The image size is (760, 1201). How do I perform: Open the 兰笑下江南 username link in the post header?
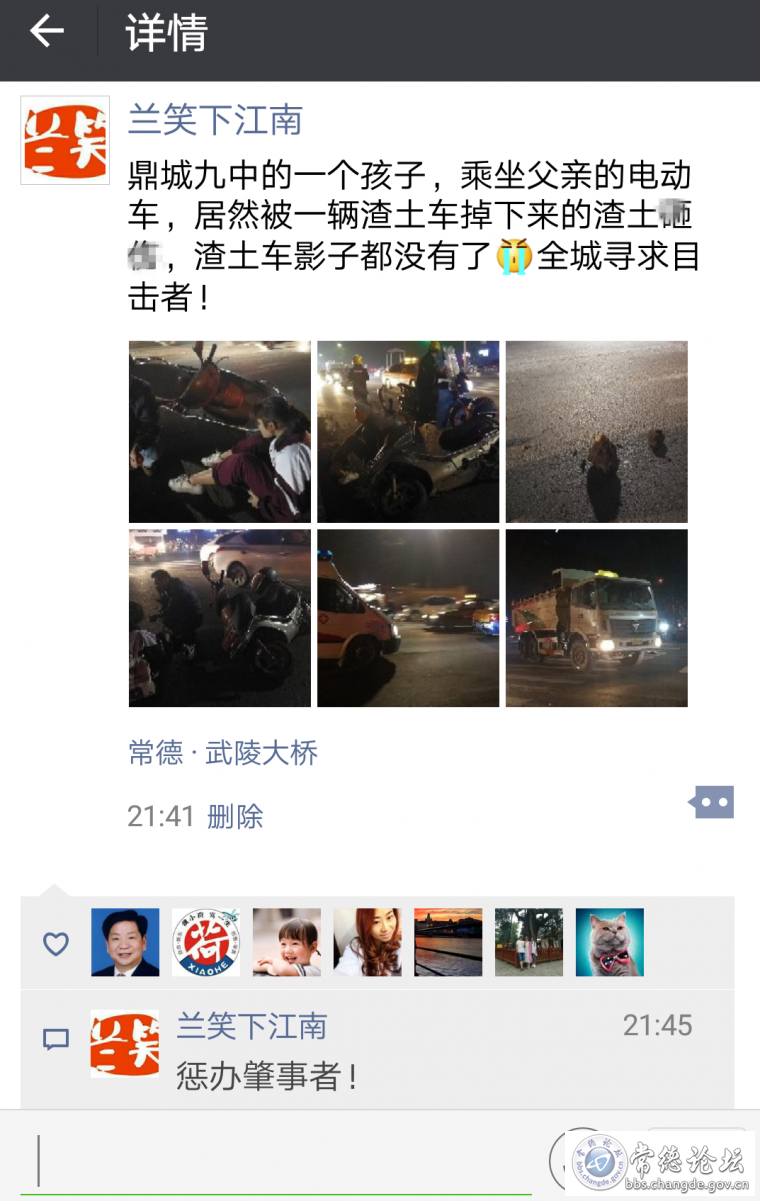[x=215, y=120]
